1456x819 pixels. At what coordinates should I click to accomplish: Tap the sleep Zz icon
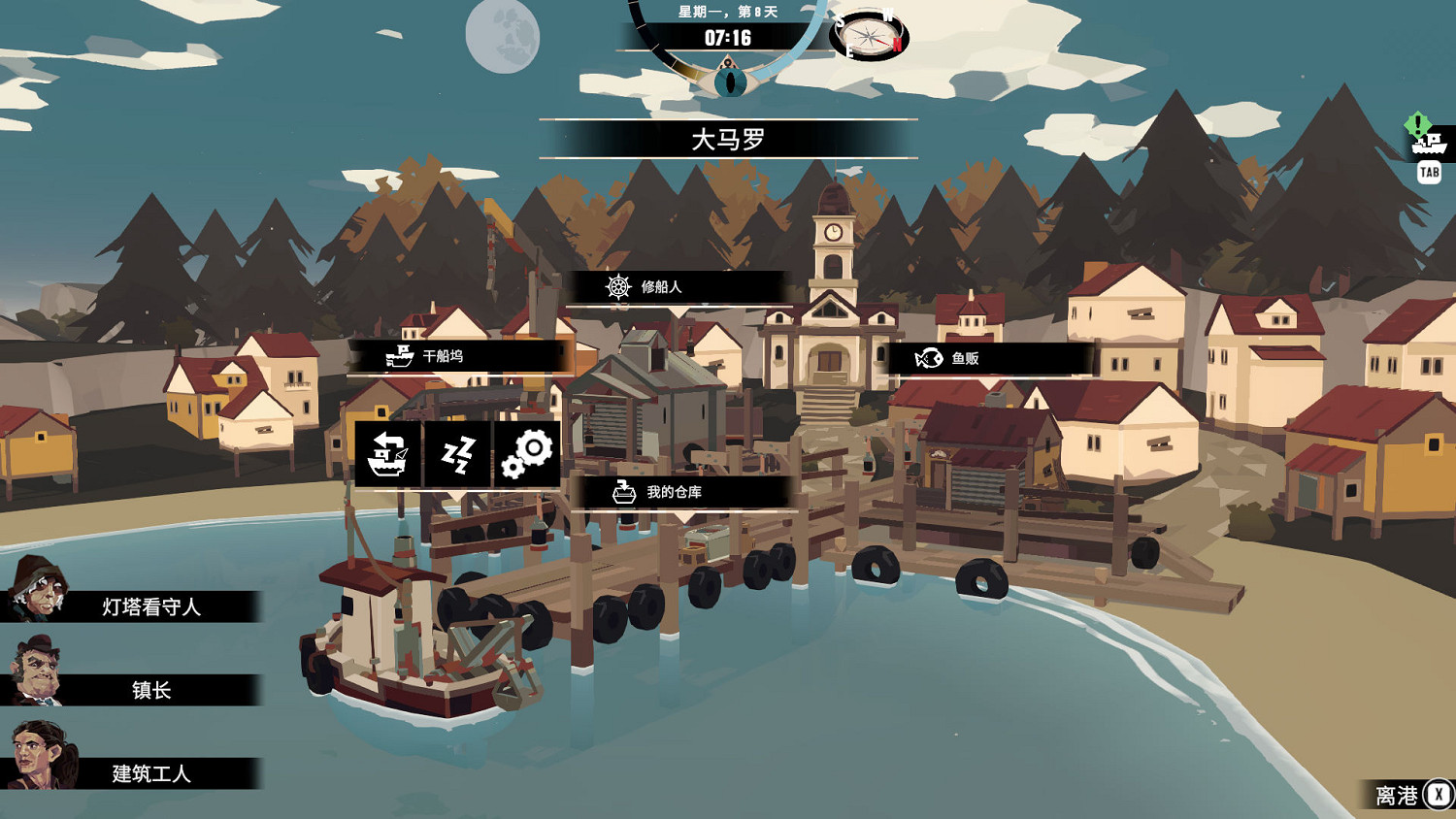(x=458, y=453)
